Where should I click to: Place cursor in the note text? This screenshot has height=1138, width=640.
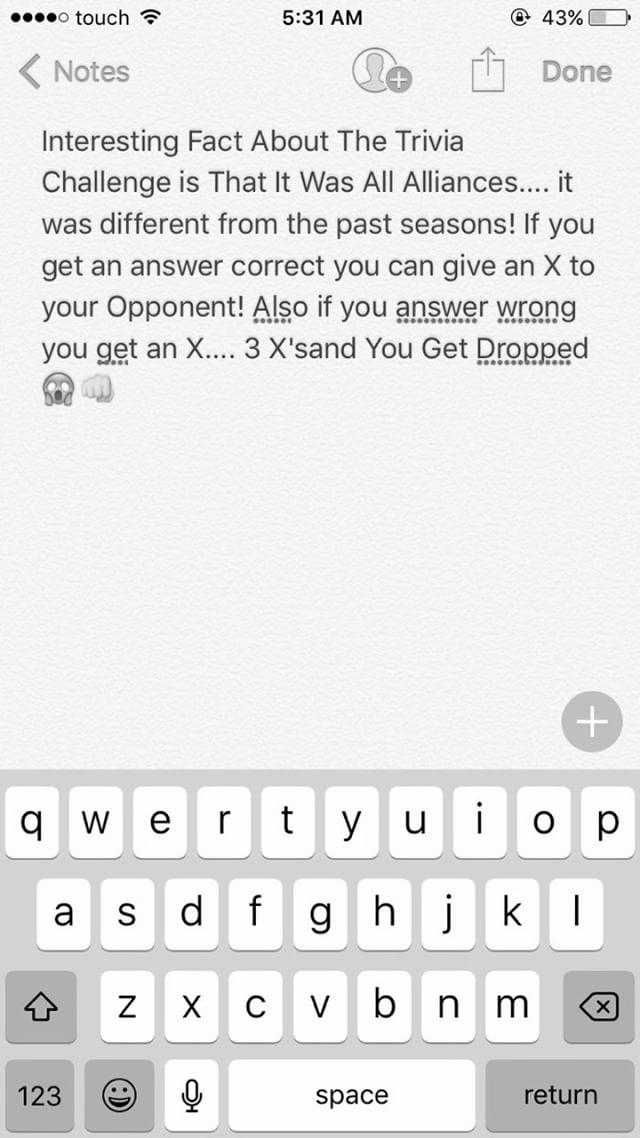(x=317, y=265)
